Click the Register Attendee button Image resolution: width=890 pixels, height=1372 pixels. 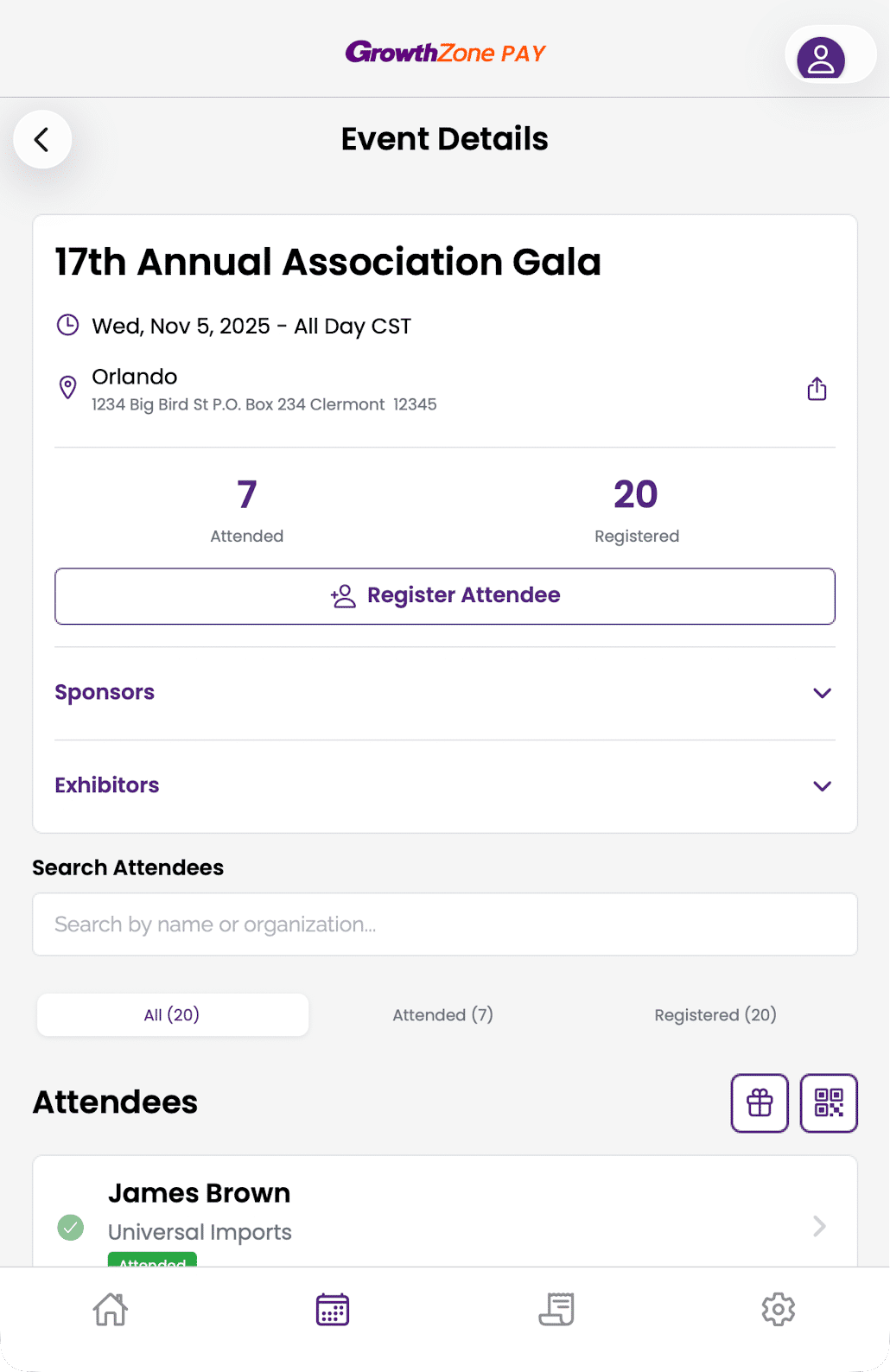pos(445,596)
